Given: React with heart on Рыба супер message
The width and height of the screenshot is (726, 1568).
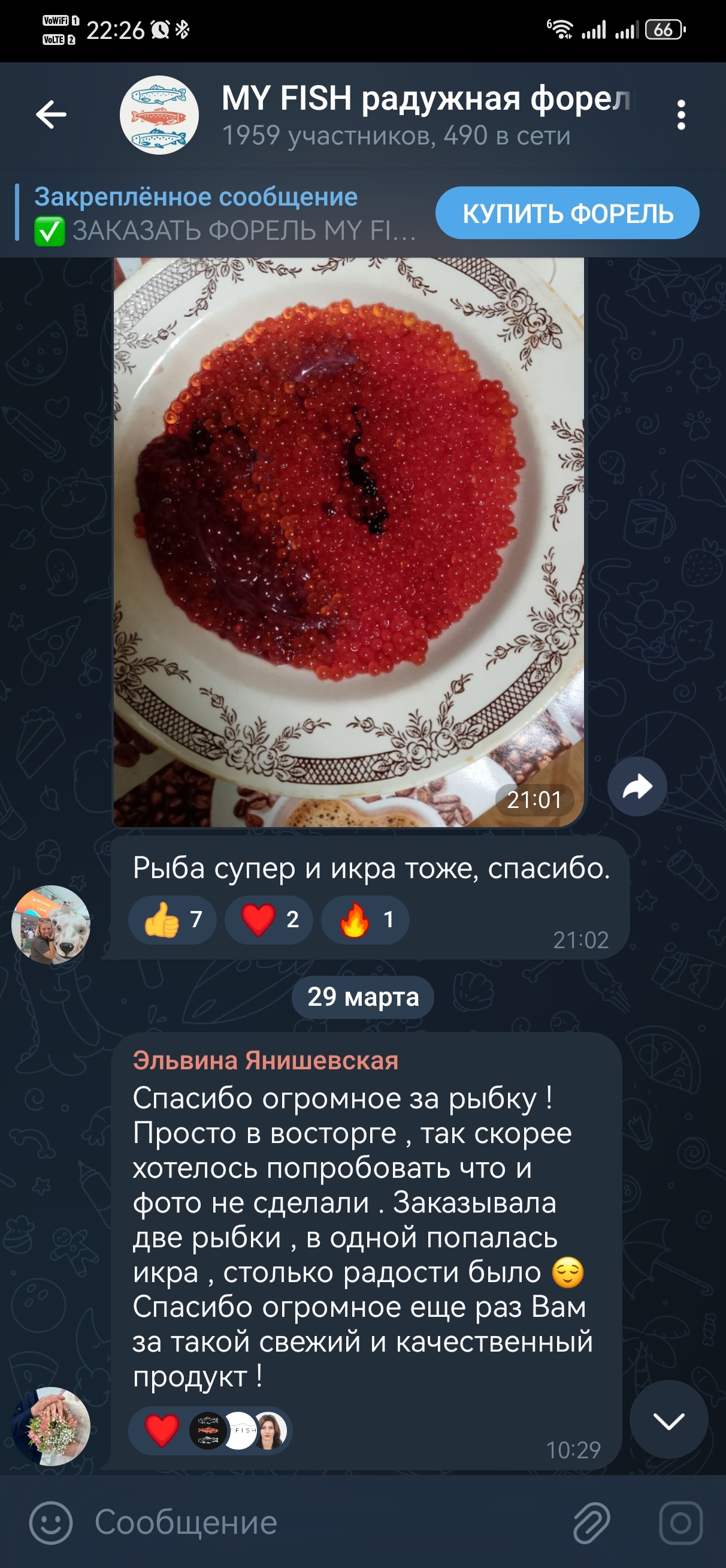Looking at the screenshot, I should click(269, 919).
